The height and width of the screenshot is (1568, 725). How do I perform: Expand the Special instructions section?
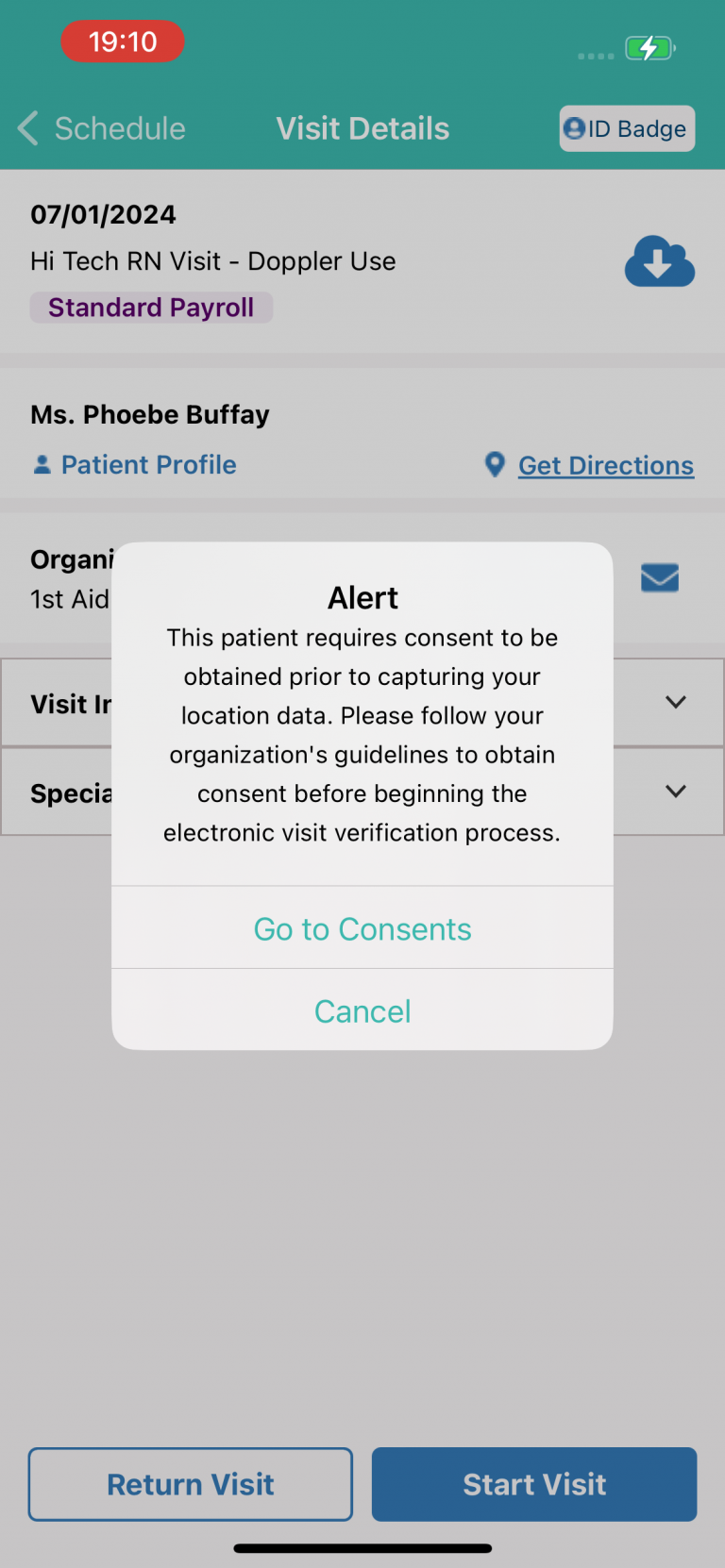point(676,792)
